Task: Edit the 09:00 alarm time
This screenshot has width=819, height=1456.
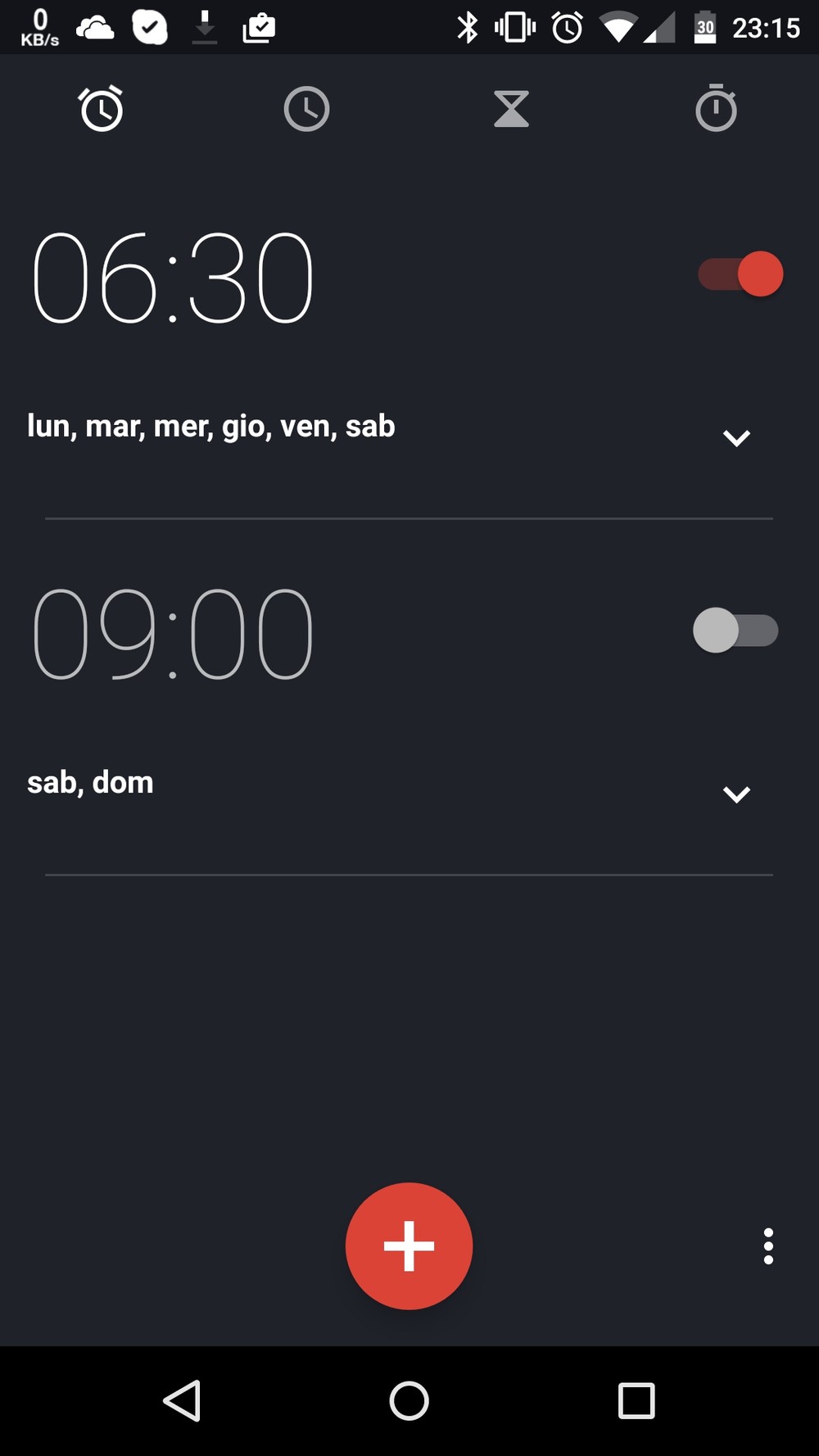Action: tap(173, 634)
